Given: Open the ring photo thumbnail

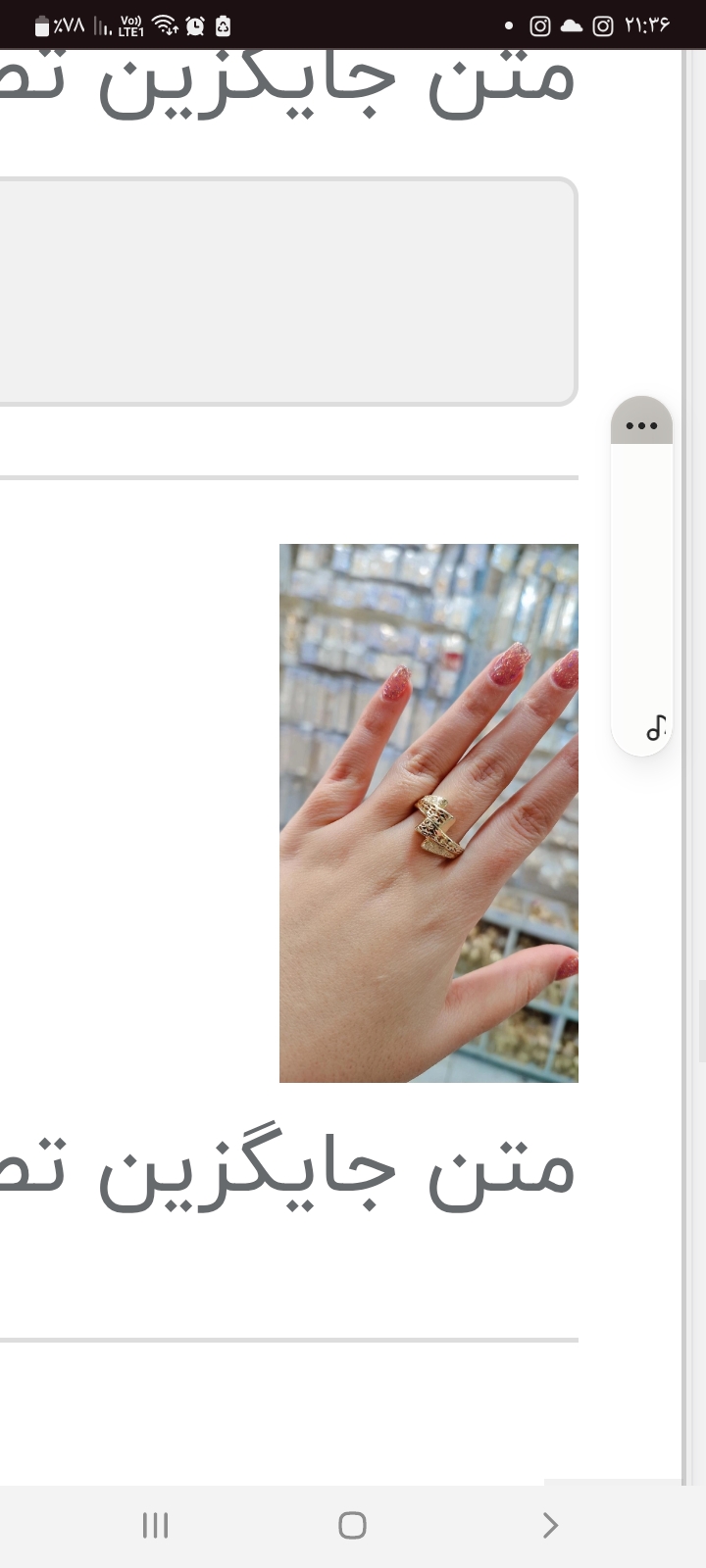Looking at the screenshot, I should point(429,813).
